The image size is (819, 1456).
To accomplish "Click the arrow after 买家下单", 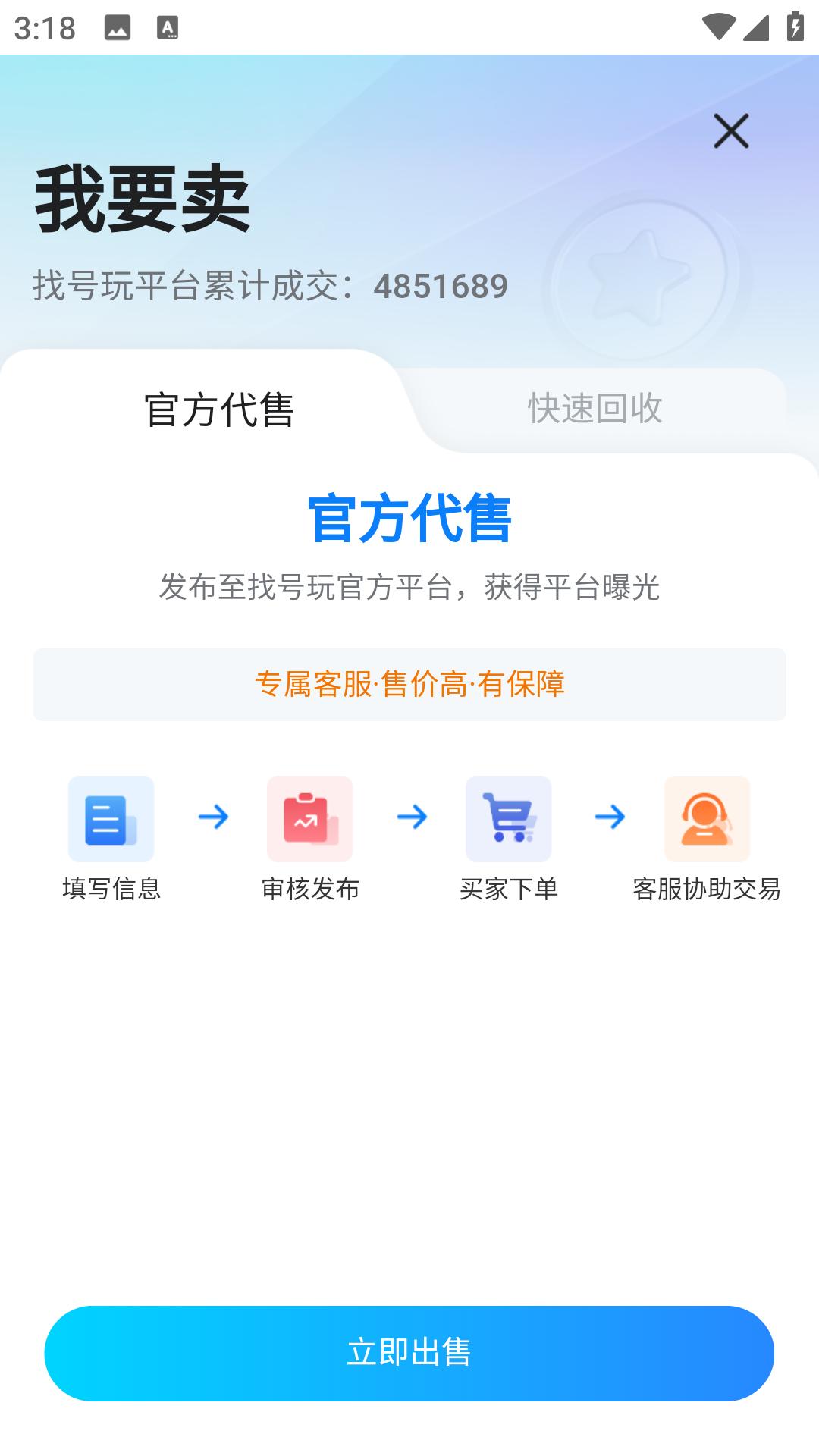I will pyautogui.click(x=610, y=817).
